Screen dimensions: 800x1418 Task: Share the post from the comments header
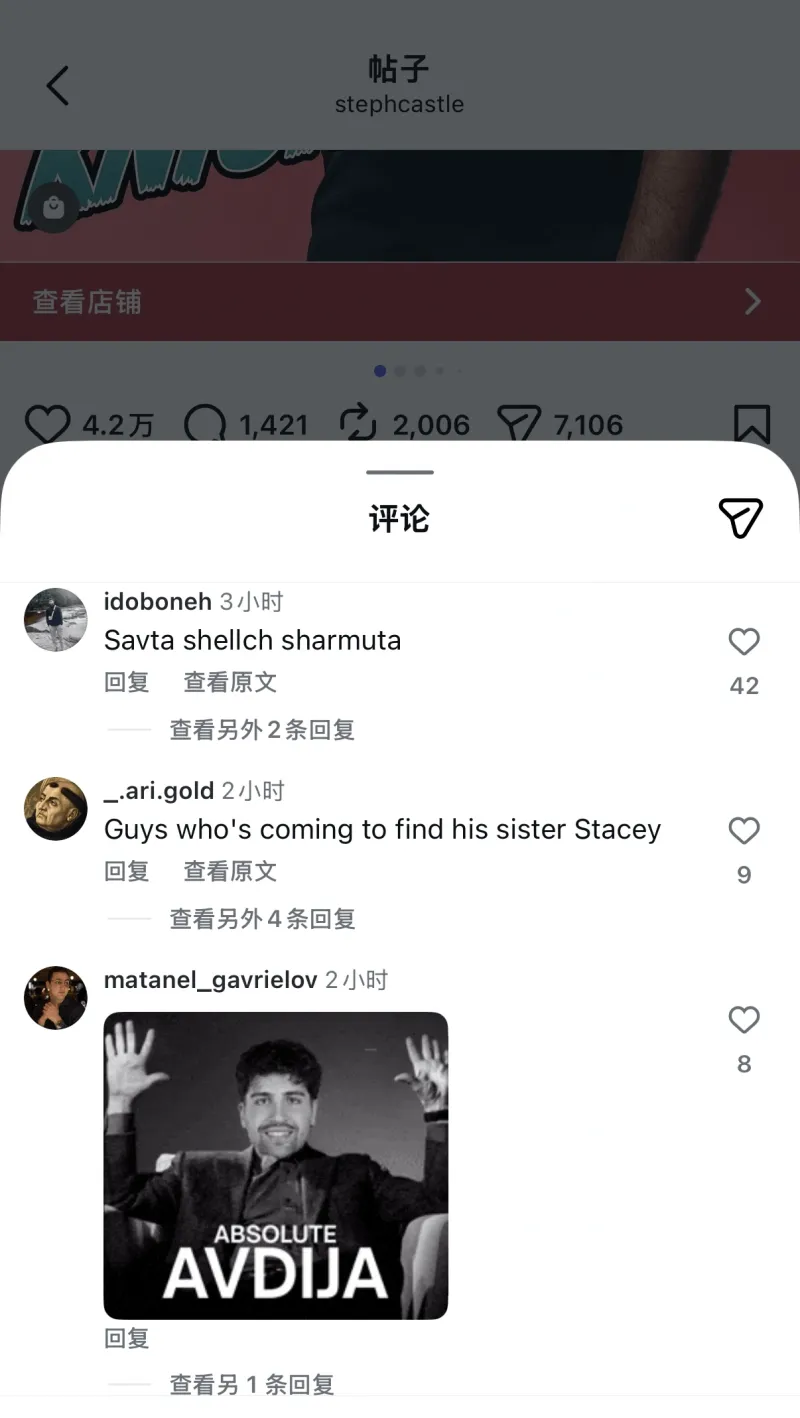(x=740, y=517)
